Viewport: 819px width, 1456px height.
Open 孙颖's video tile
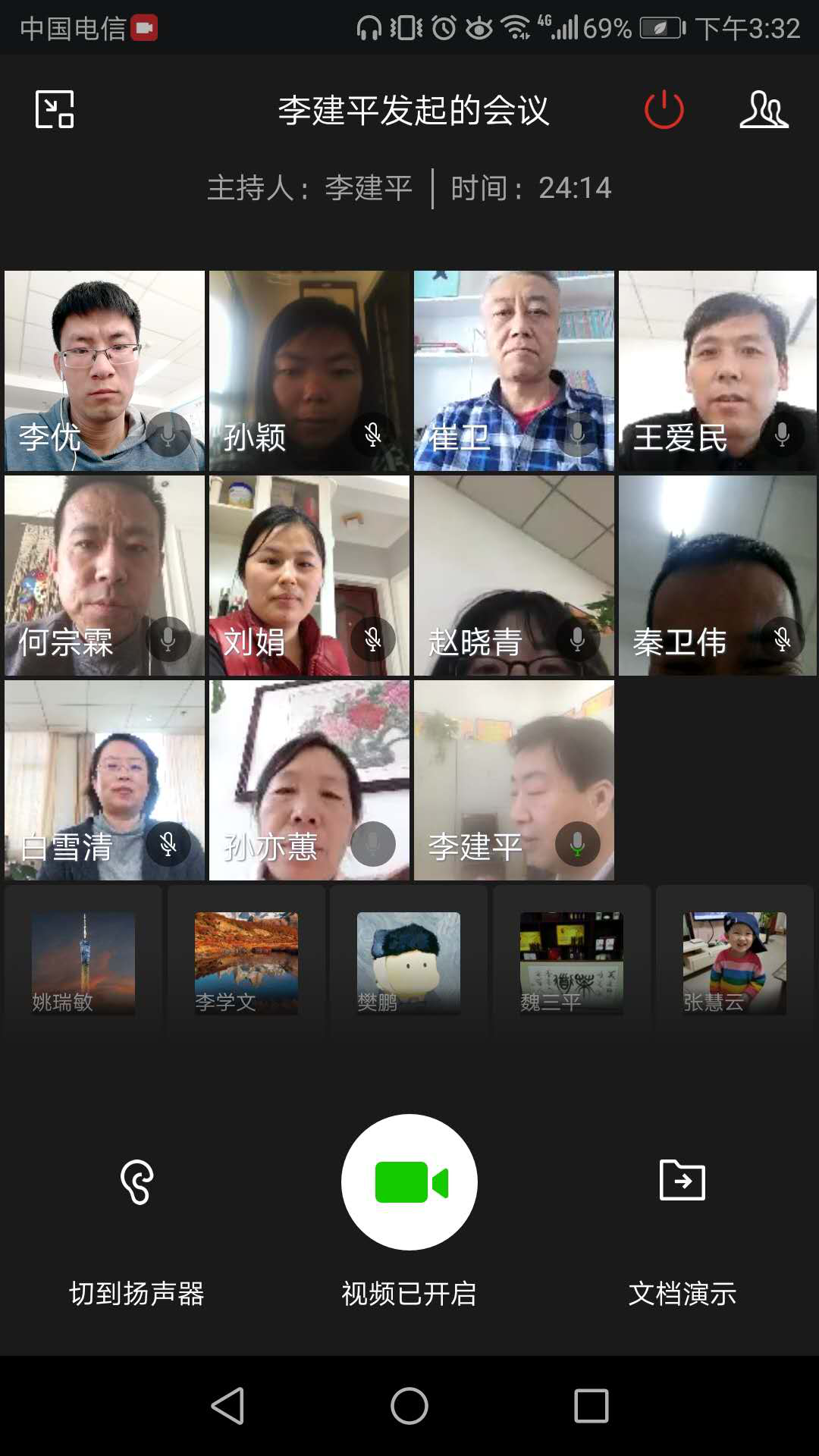(x=309, y=371)
